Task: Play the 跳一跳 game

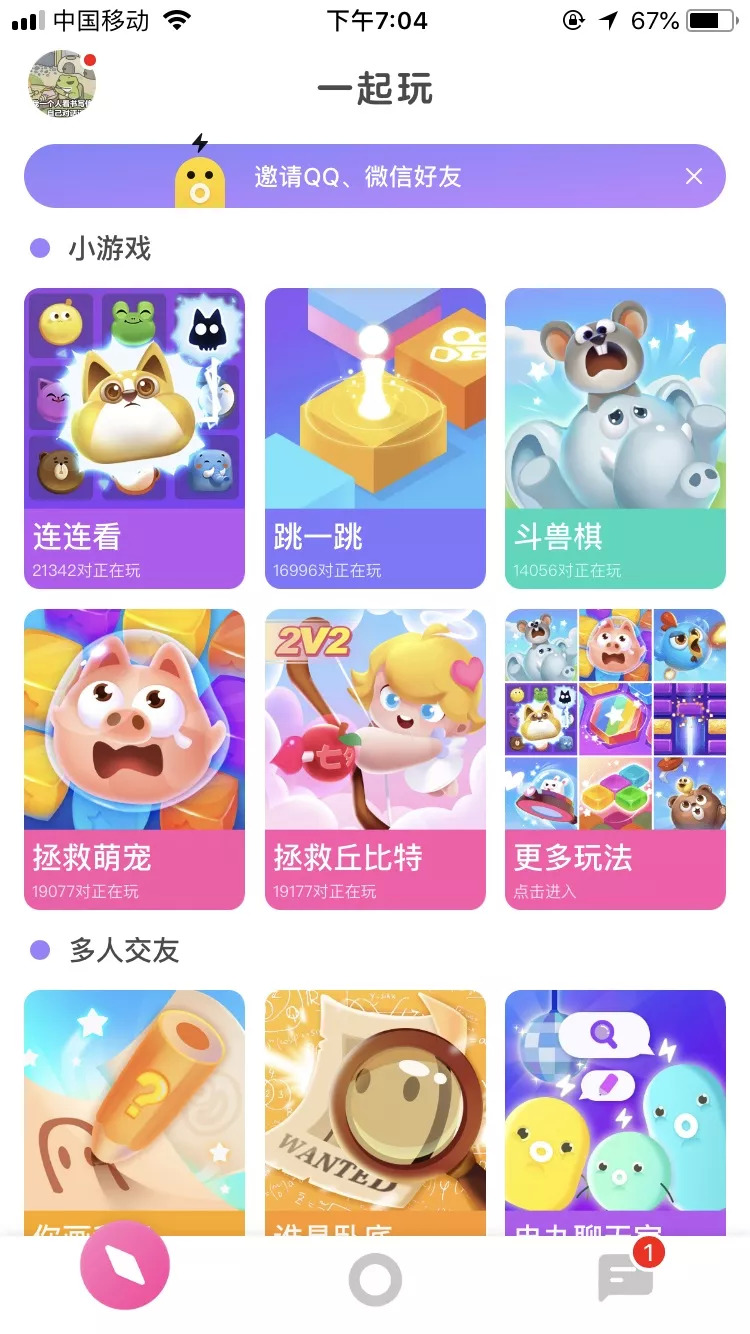Action: point(375,438)
